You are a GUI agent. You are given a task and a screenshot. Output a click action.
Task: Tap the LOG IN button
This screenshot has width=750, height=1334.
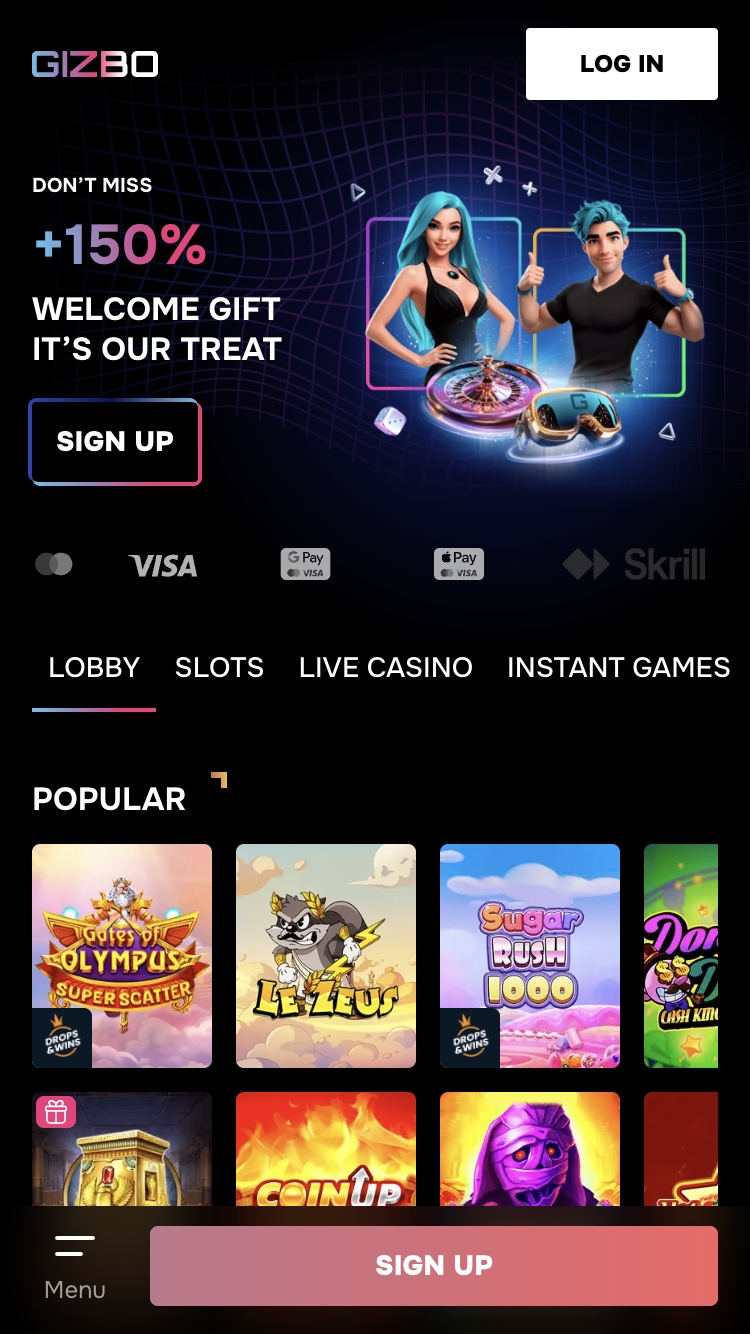coord(621,64)
